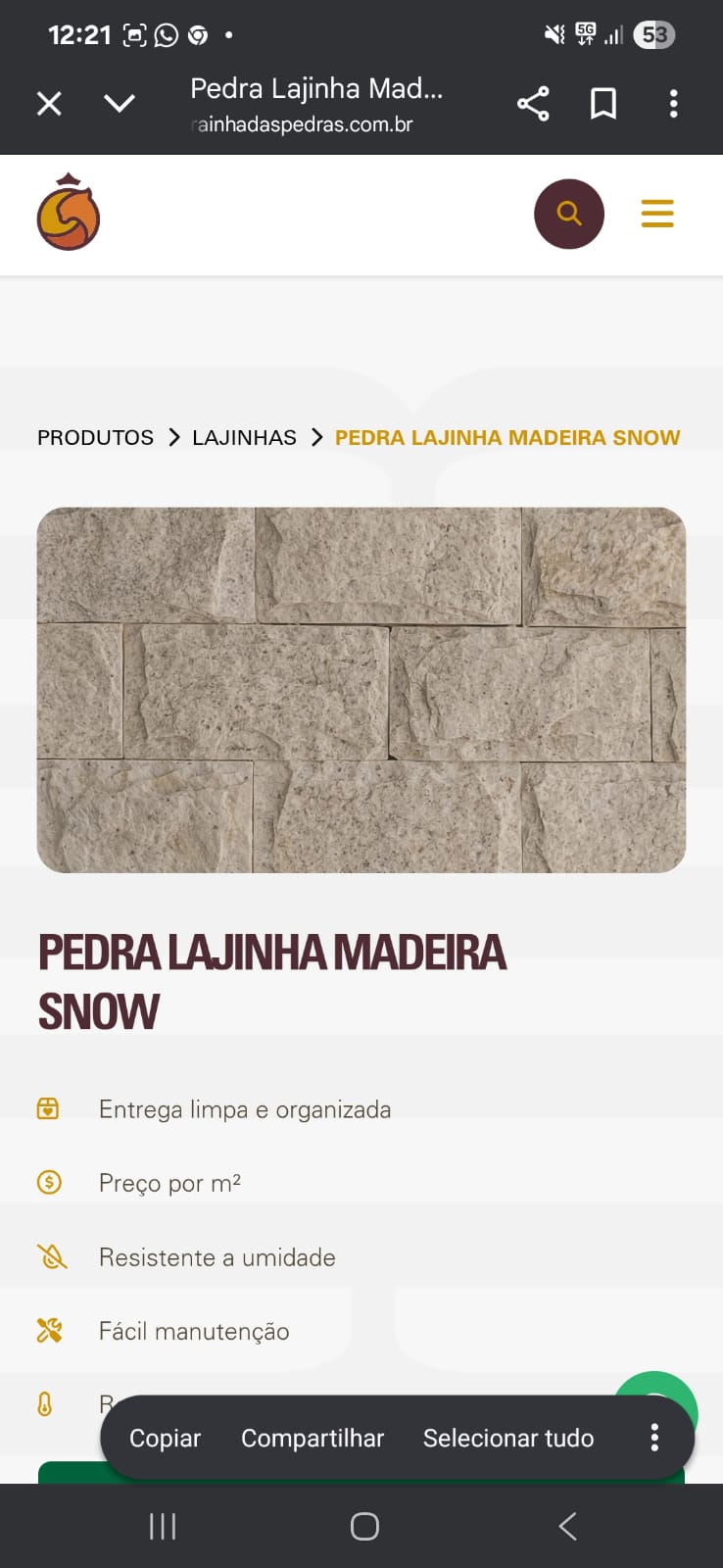Choose Compartilhar in the selection toolbar
Viewport: 723px width, 1568px height.
[x=313, y=1438]
